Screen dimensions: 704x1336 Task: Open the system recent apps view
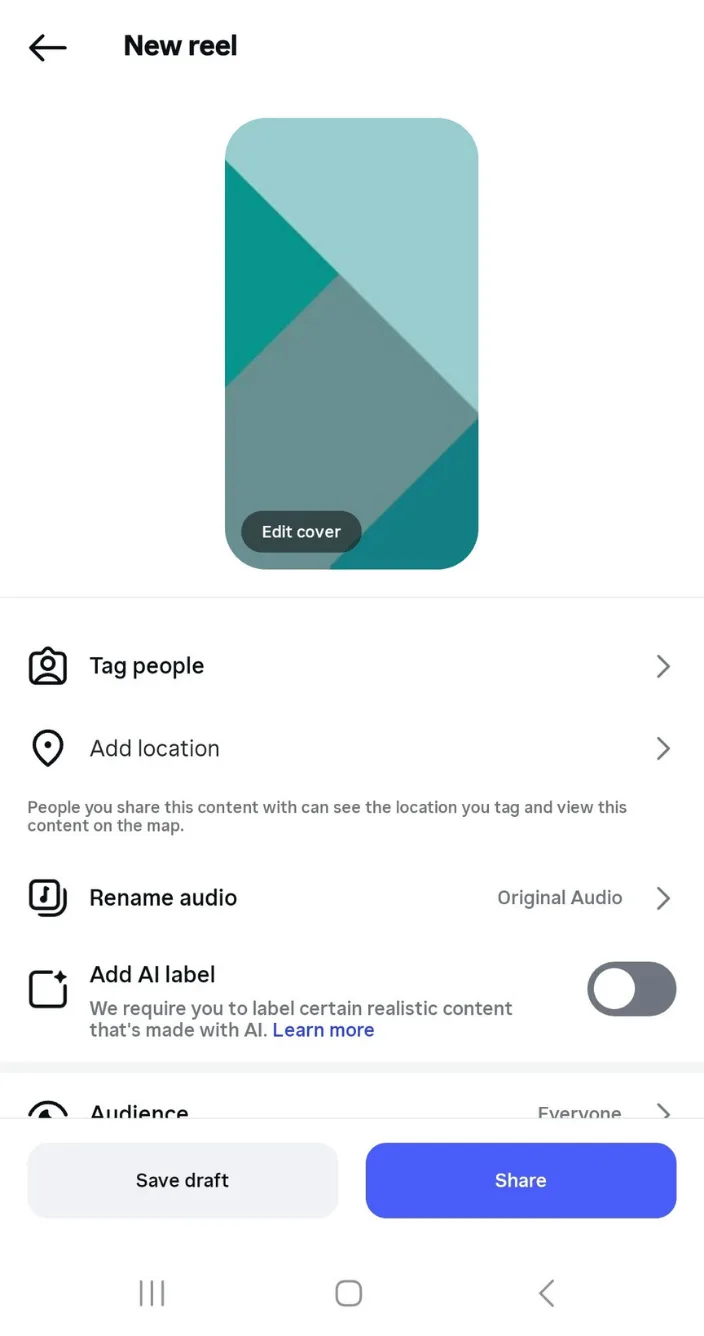click(152, 1293)
